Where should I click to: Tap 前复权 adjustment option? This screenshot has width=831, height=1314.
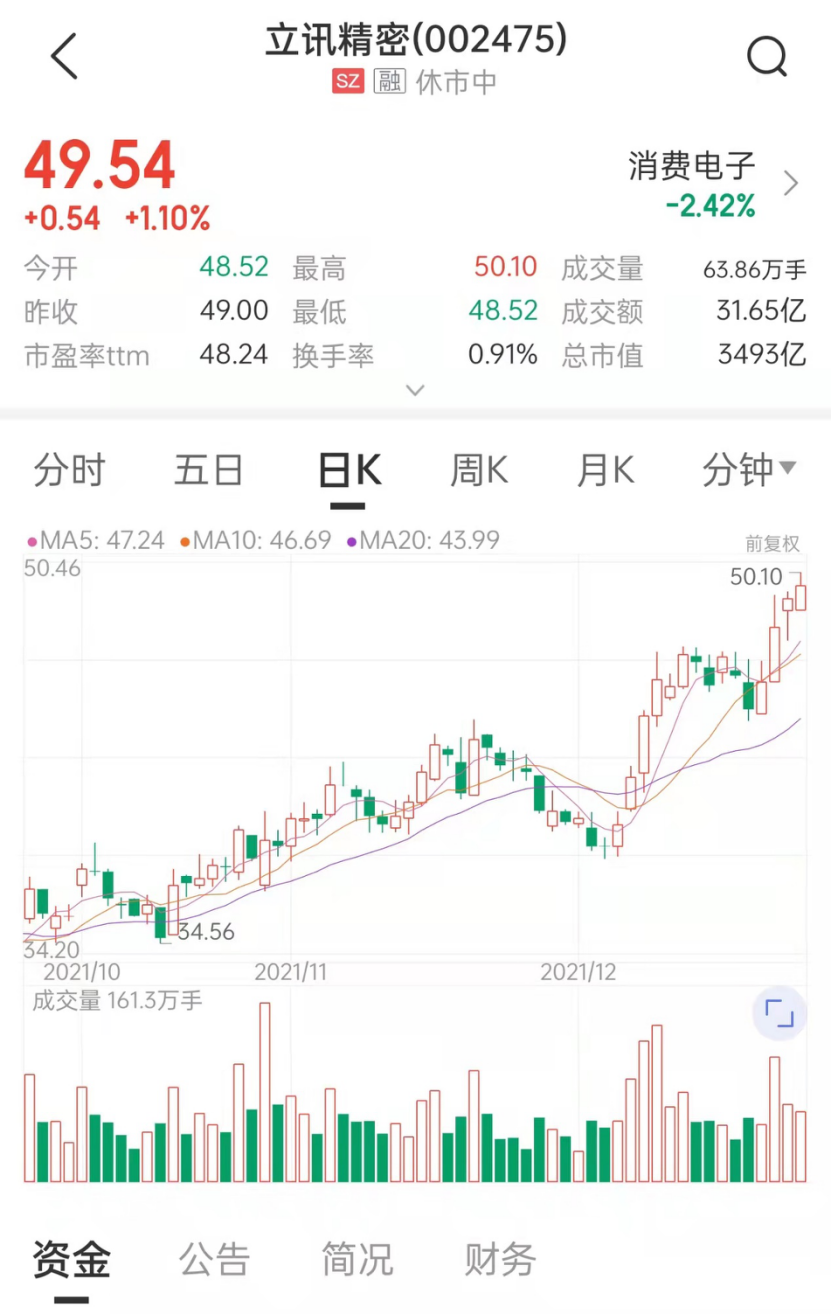pos(772,544)
